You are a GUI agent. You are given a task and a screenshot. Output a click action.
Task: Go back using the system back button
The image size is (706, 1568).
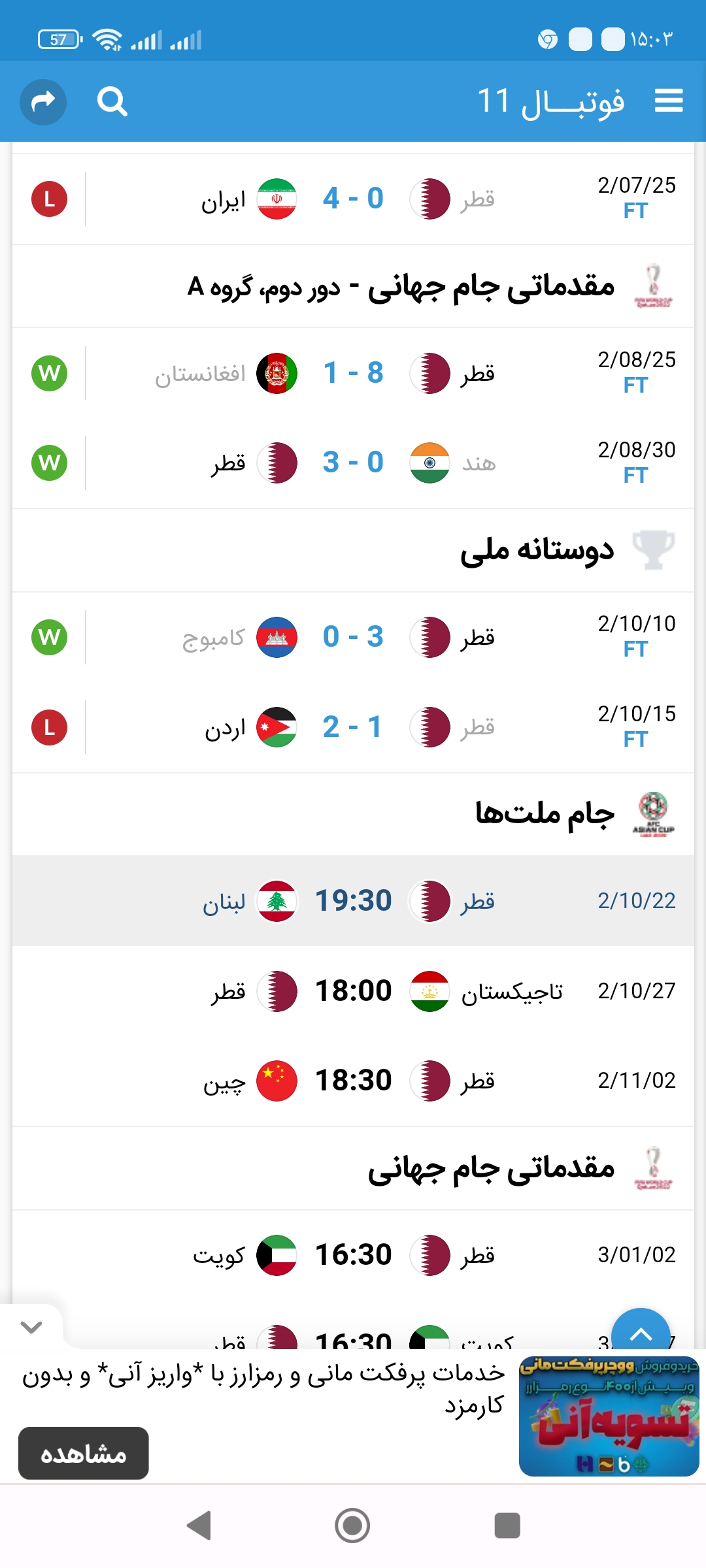coord(199,1526)
